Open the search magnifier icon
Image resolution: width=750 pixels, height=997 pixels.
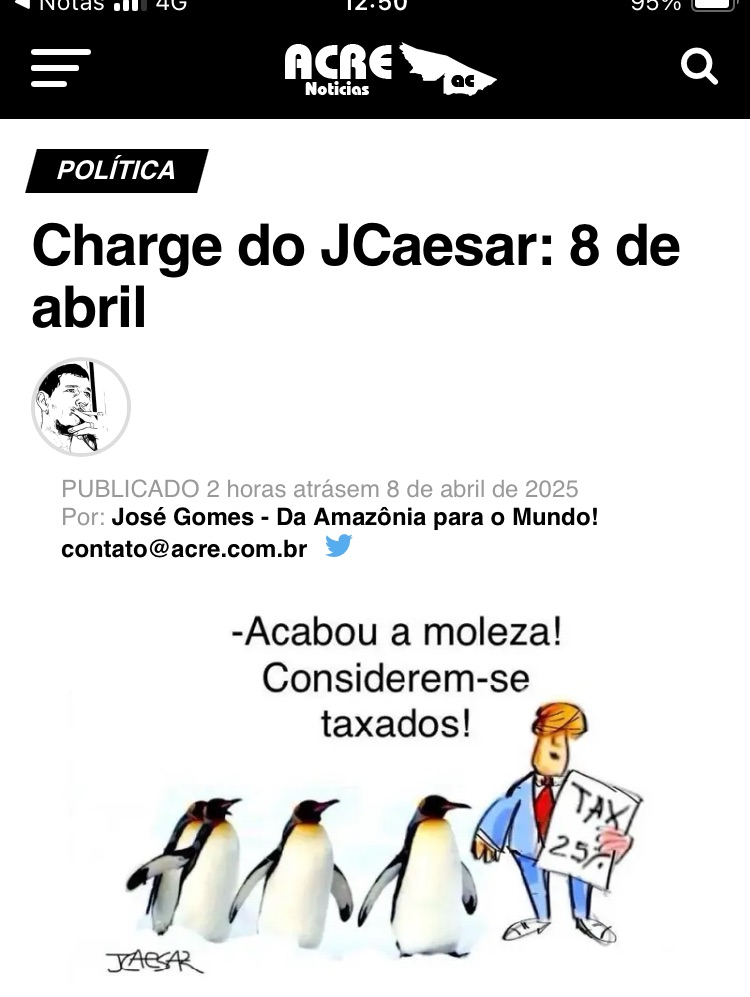point(699,67)
